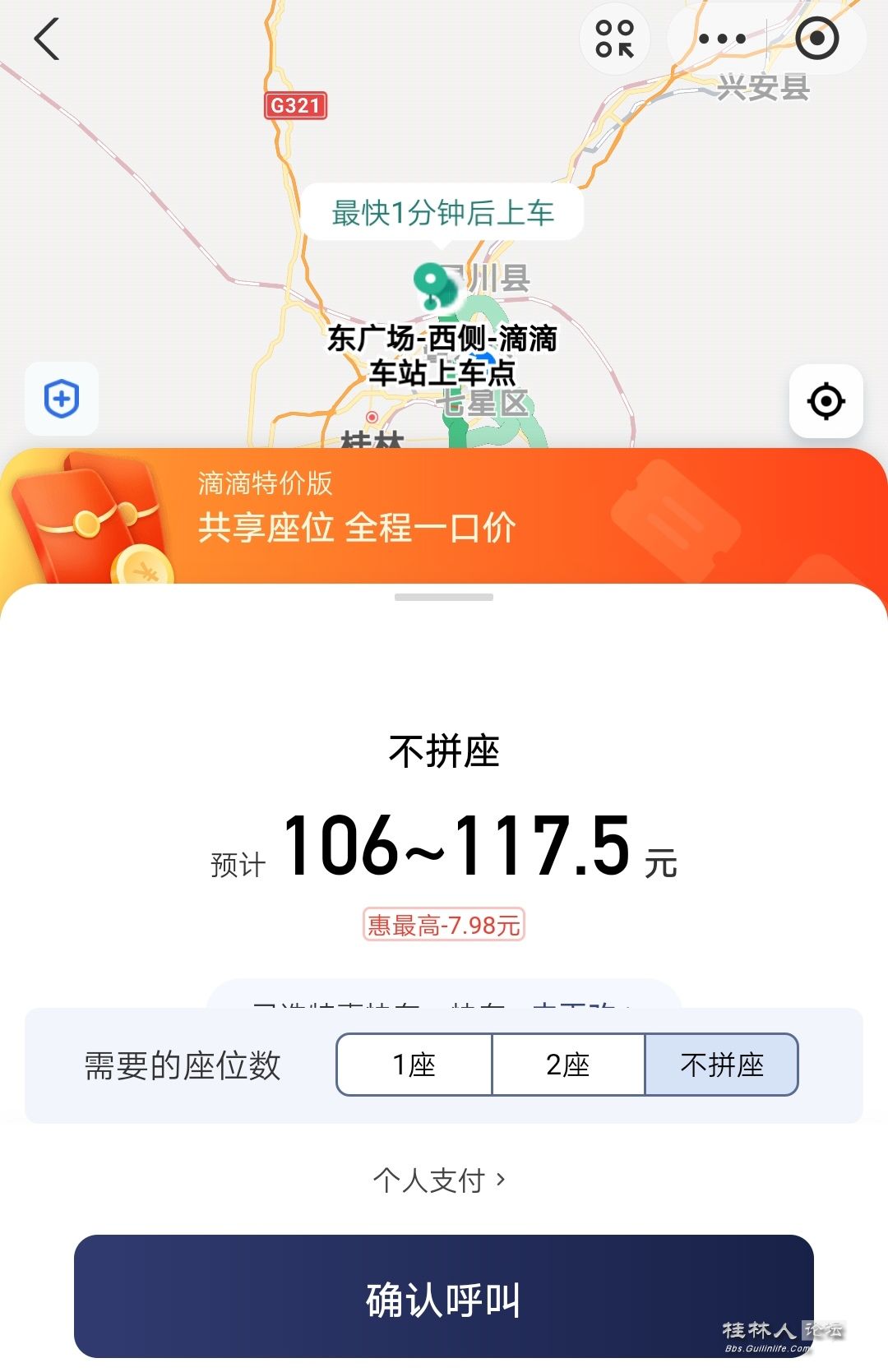The height and width of the screenshot is (1372, 888).
Task: Change payment method 个人支付
Action: pos(439,1180)
